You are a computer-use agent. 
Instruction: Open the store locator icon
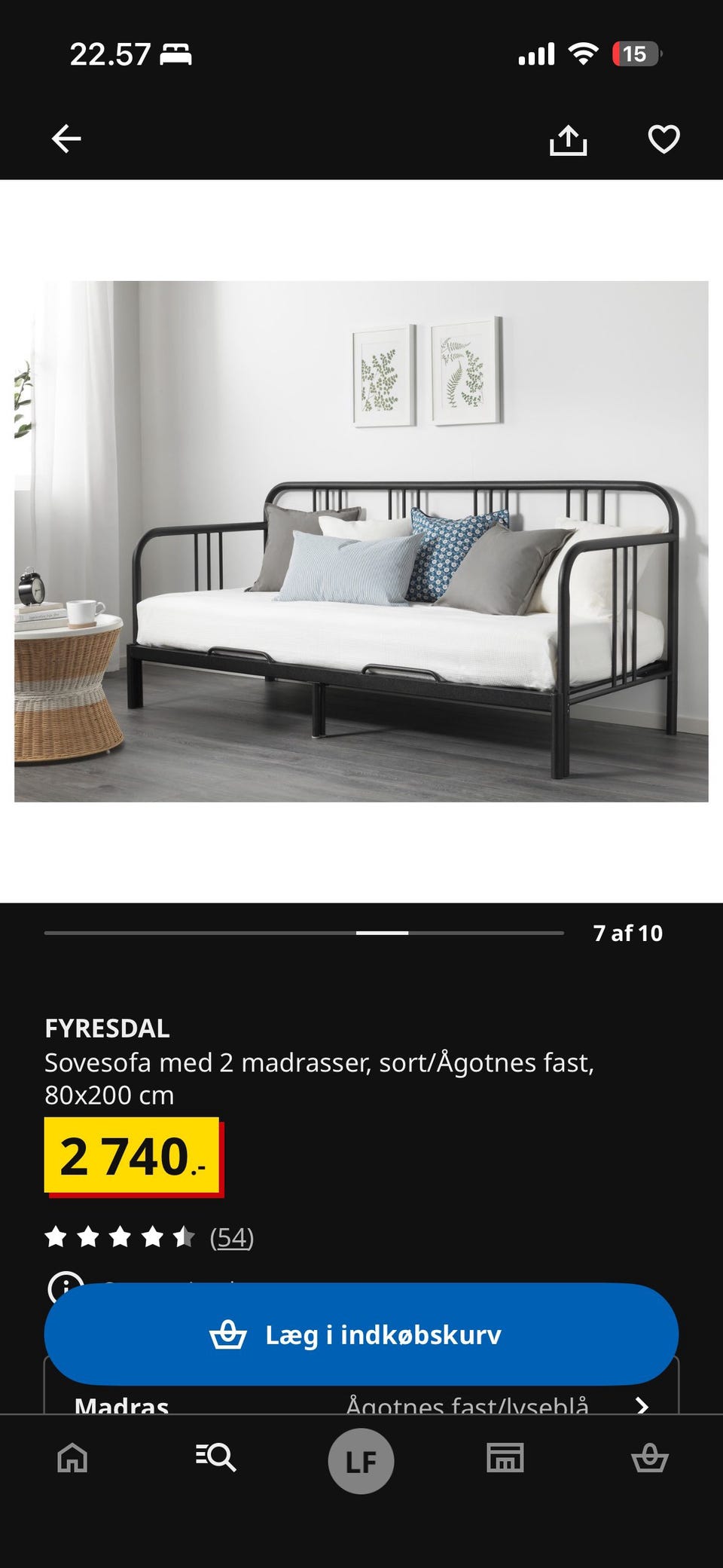click(506, 1459)
